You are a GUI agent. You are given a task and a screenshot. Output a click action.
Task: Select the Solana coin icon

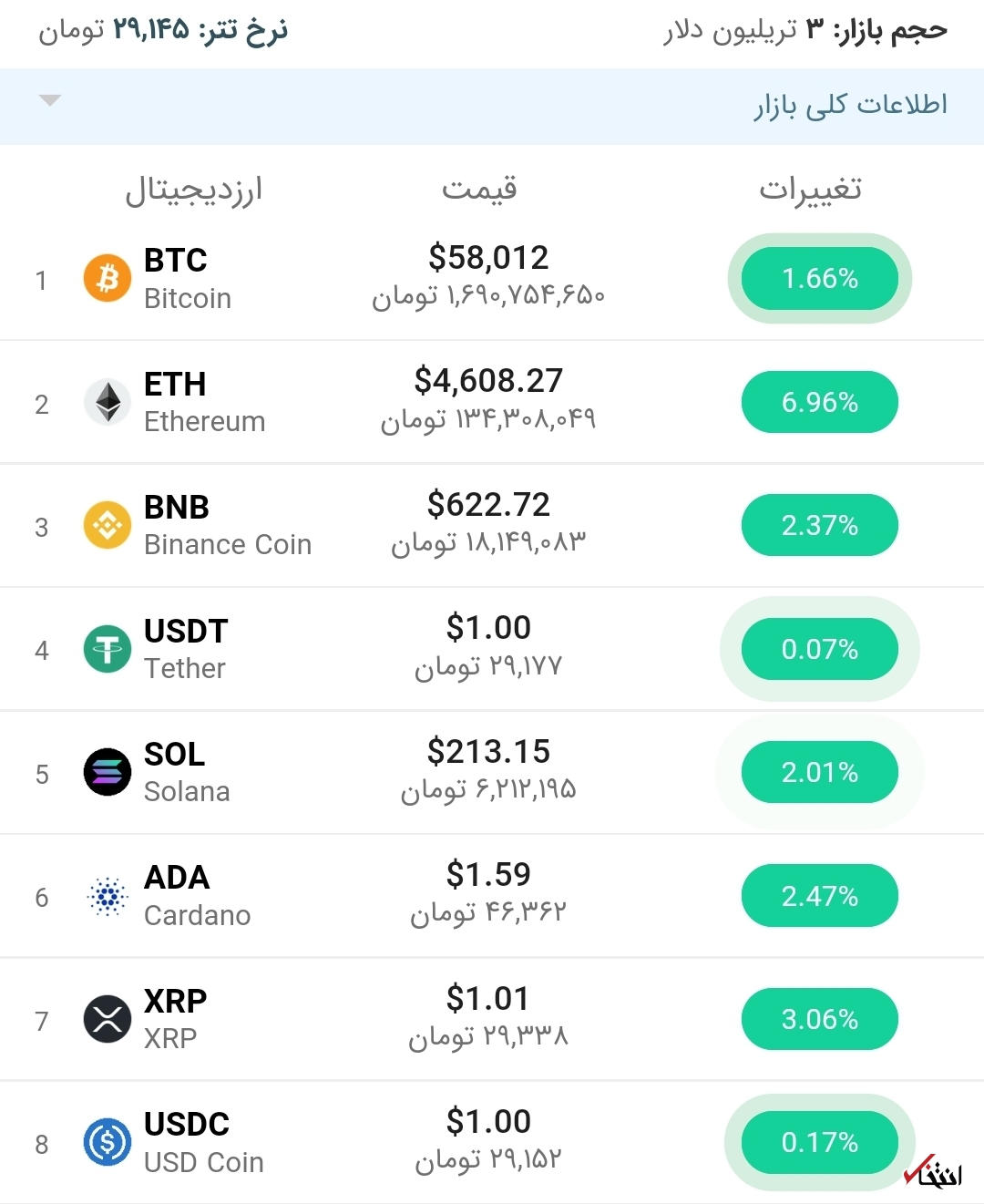tap(107, 772)
